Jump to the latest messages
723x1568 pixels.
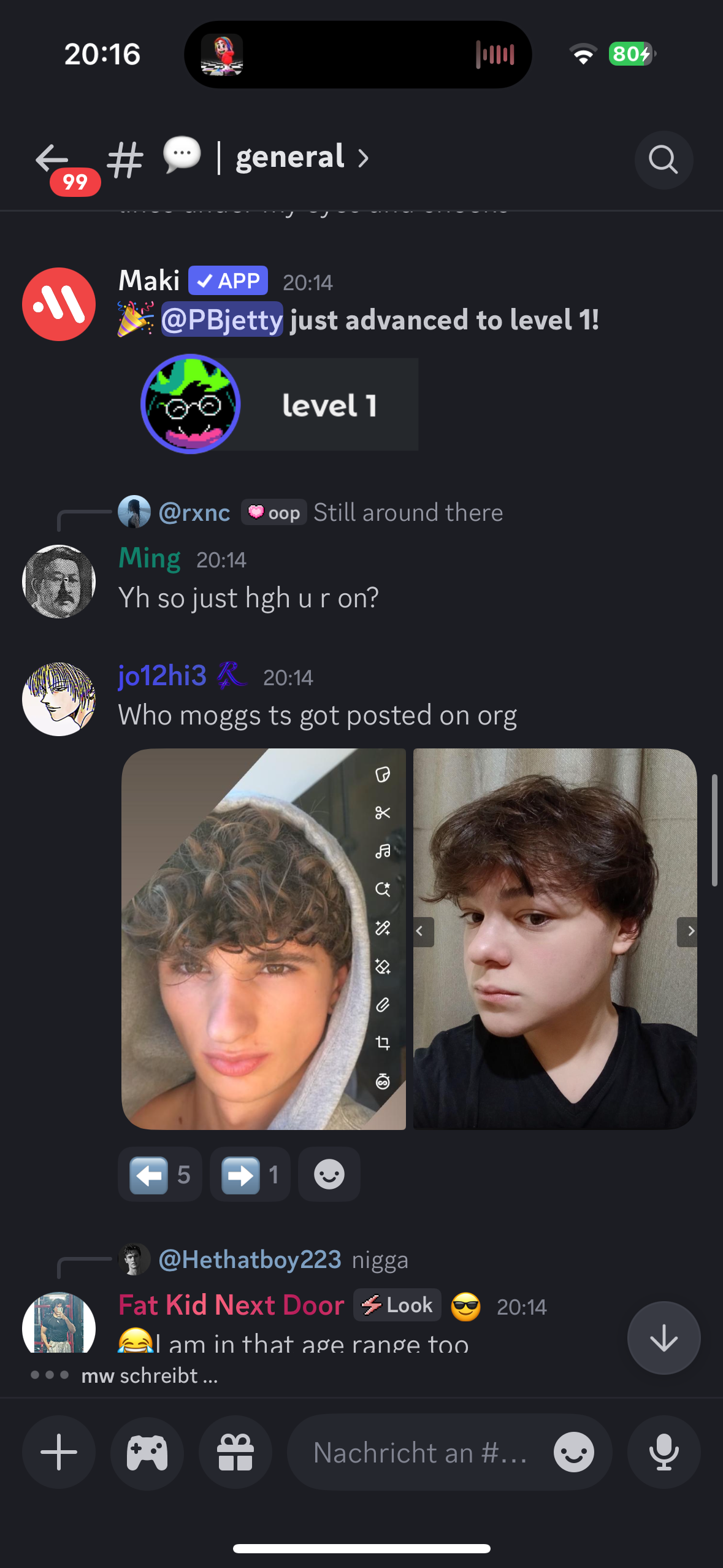pos(664,1339)
